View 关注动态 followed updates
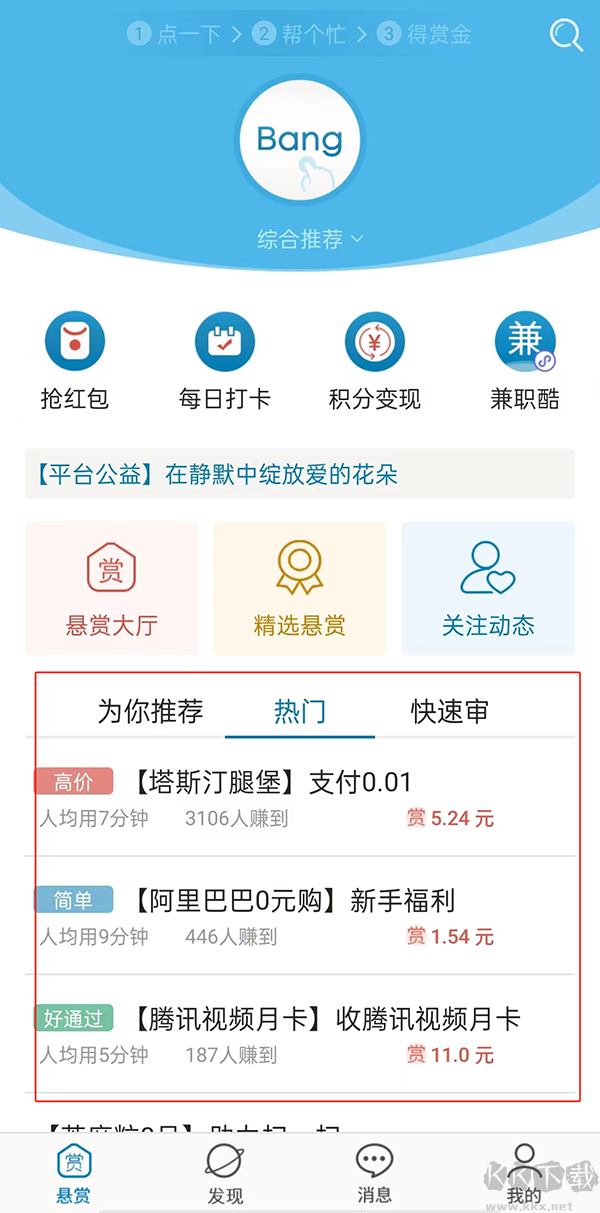600x1213 pixels. [488, 588]
